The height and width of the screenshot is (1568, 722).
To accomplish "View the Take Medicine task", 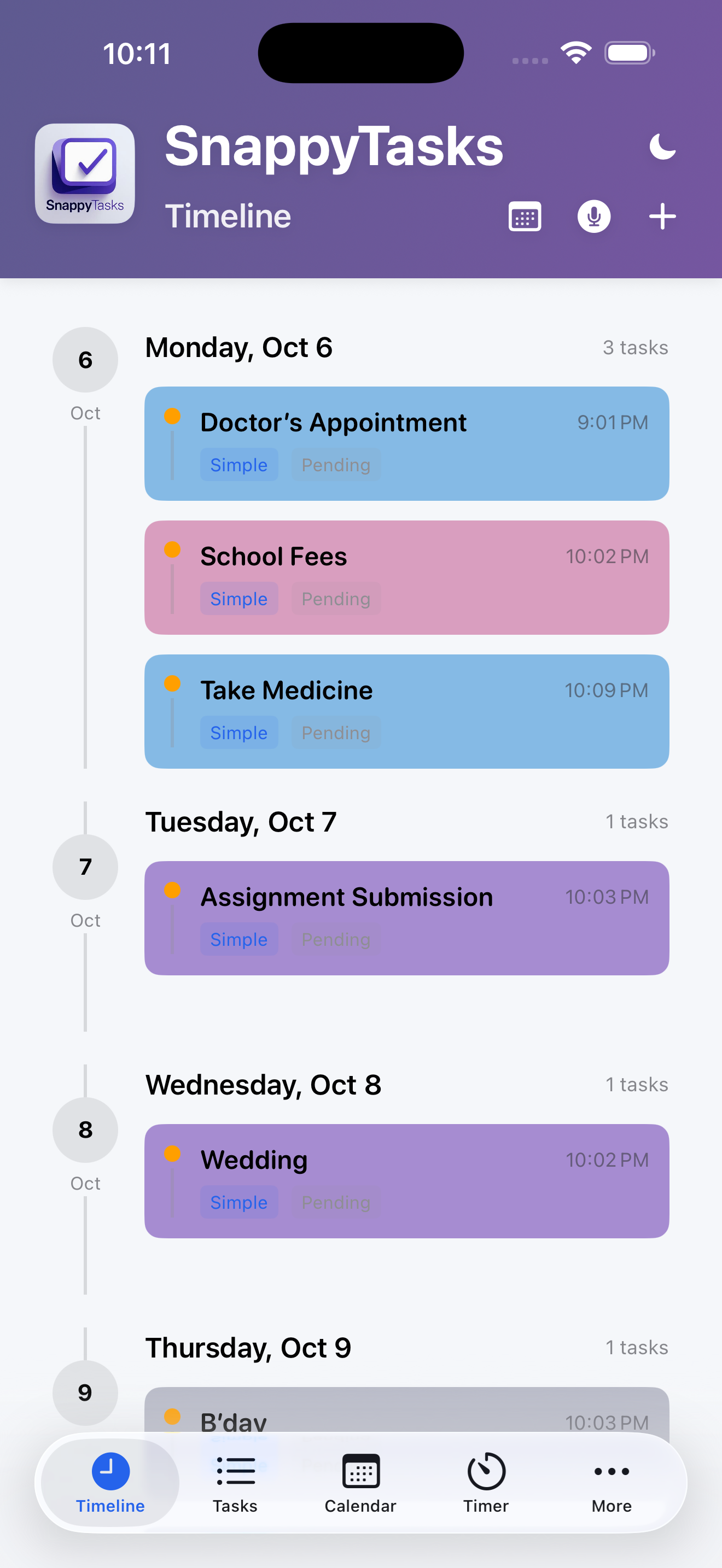I will click(406, 711).
